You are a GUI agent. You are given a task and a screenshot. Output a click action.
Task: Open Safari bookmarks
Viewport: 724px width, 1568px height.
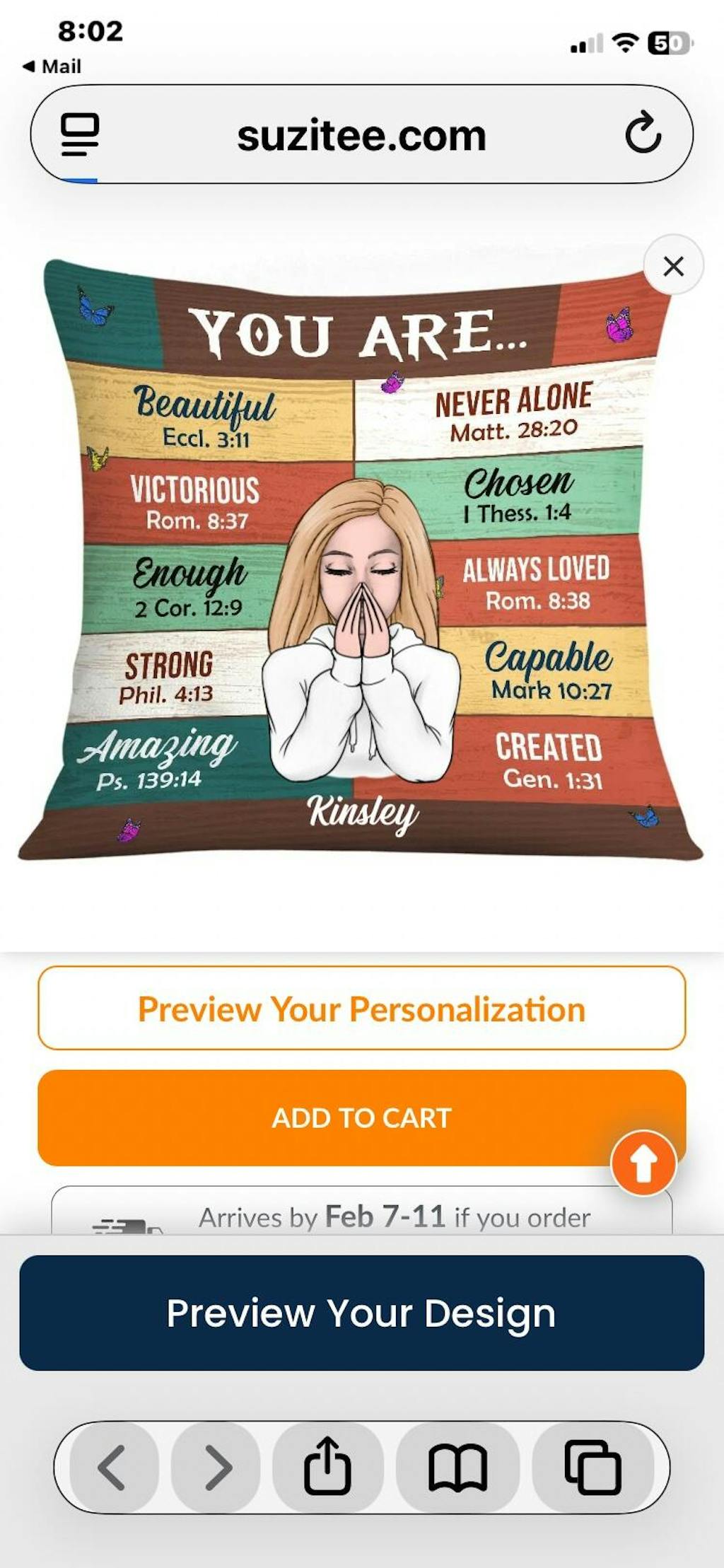pyautogui.click(x=458, y=1467)
